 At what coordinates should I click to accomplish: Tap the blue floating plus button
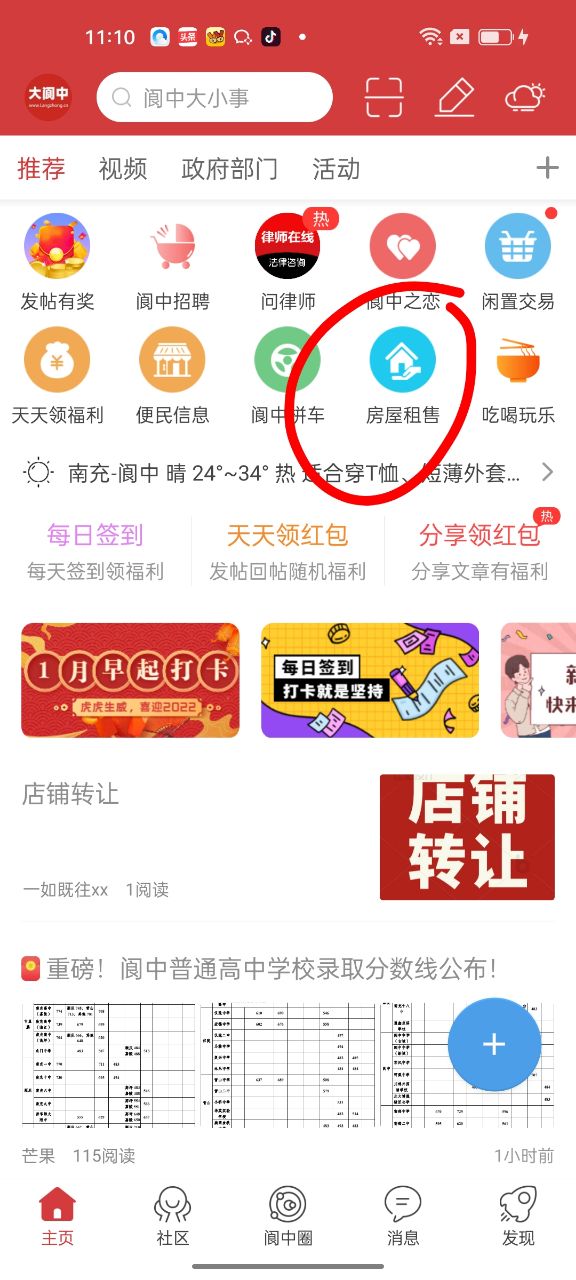(494, 1044)
